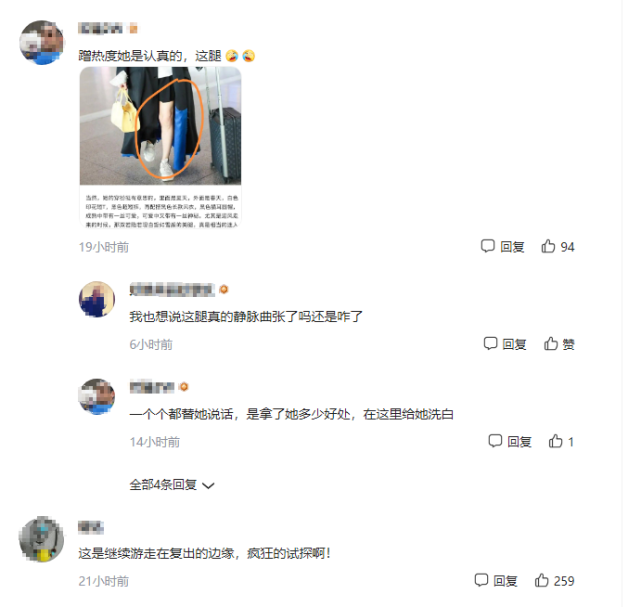The height and width of the screenshot is (607, 641).
Task: Expand 全部4条回复
Action: [x=172, y=484]
